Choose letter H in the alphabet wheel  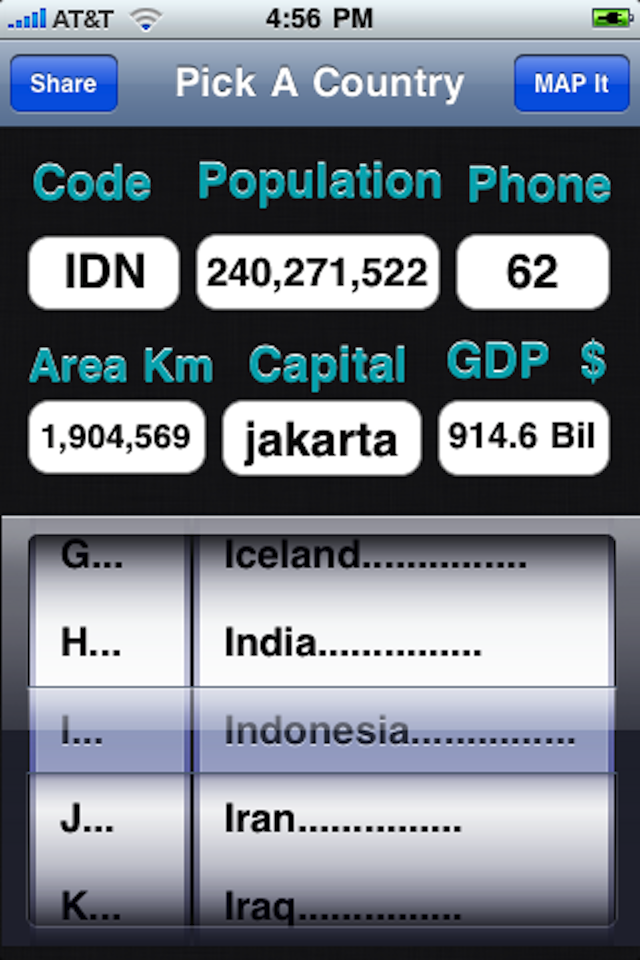[92, 642]
